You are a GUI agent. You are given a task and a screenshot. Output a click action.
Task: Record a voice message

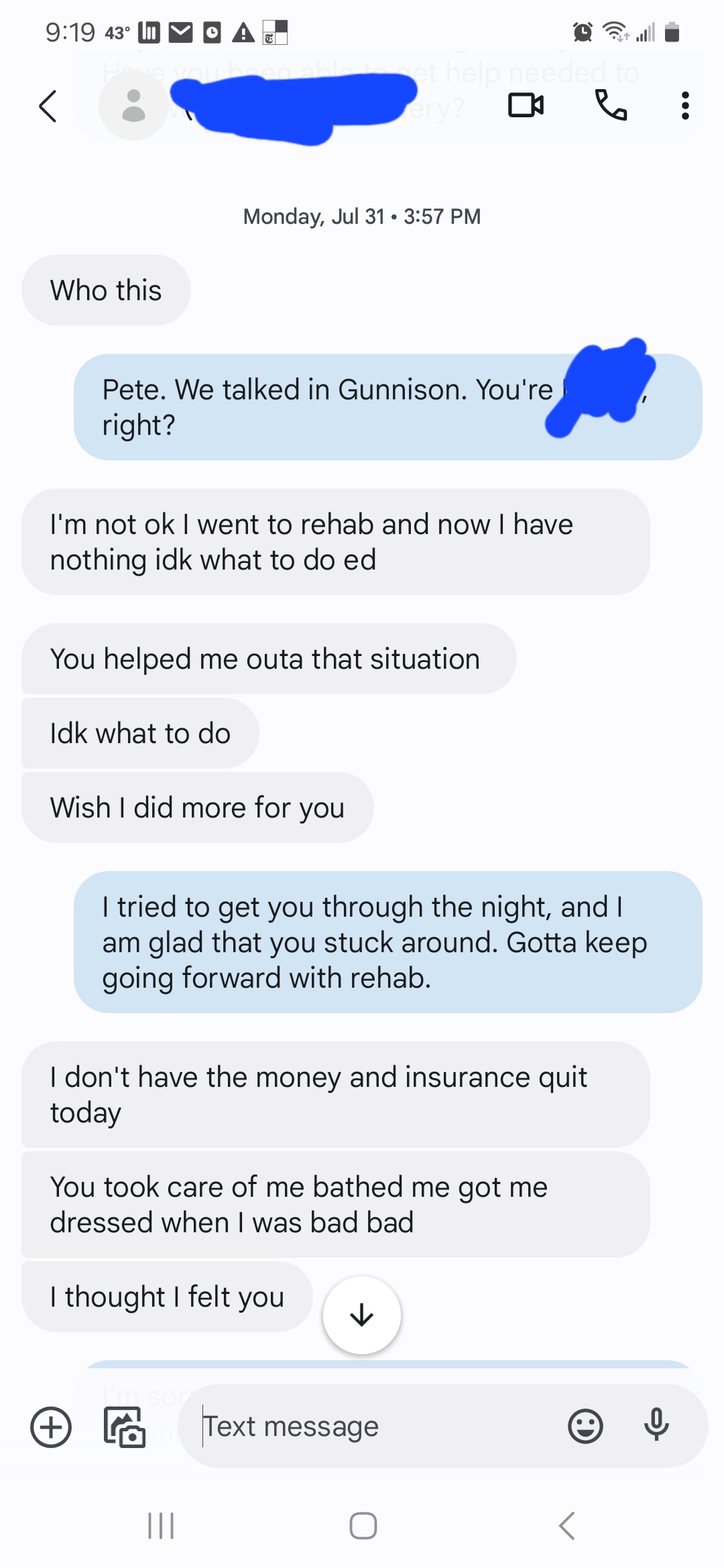(x=656, y=1425)
